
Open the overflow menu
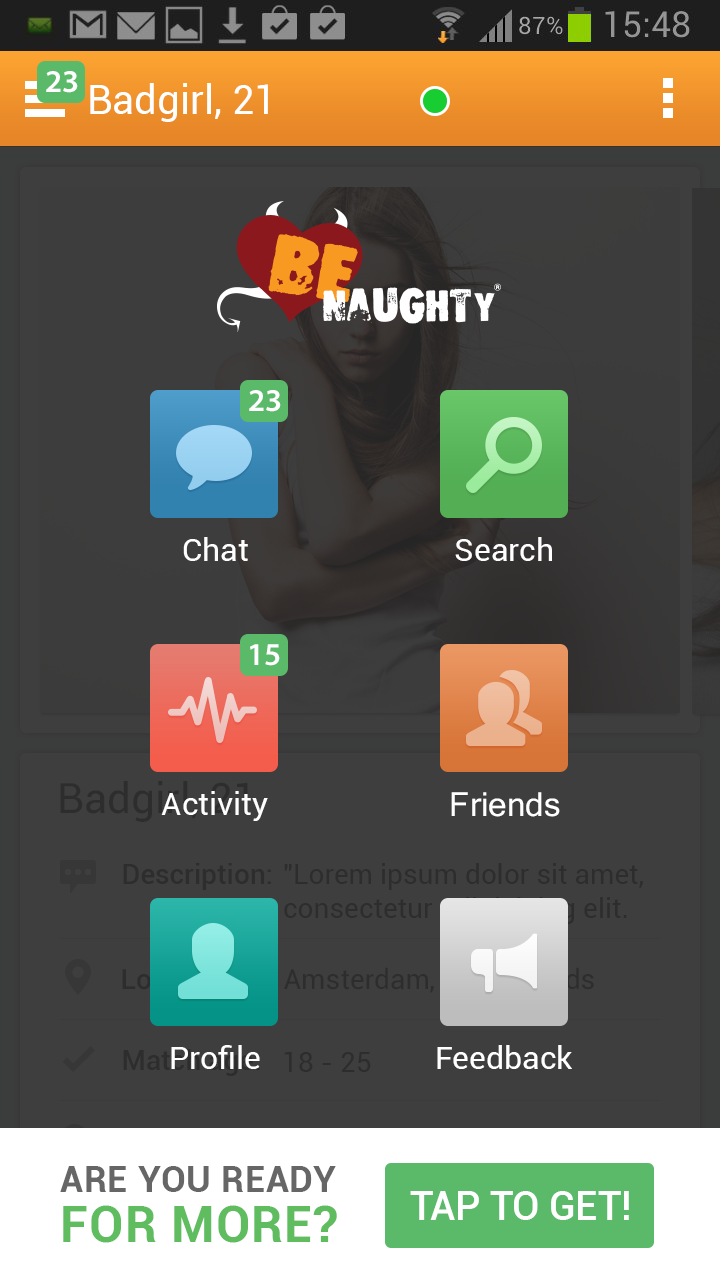[668, 99]
